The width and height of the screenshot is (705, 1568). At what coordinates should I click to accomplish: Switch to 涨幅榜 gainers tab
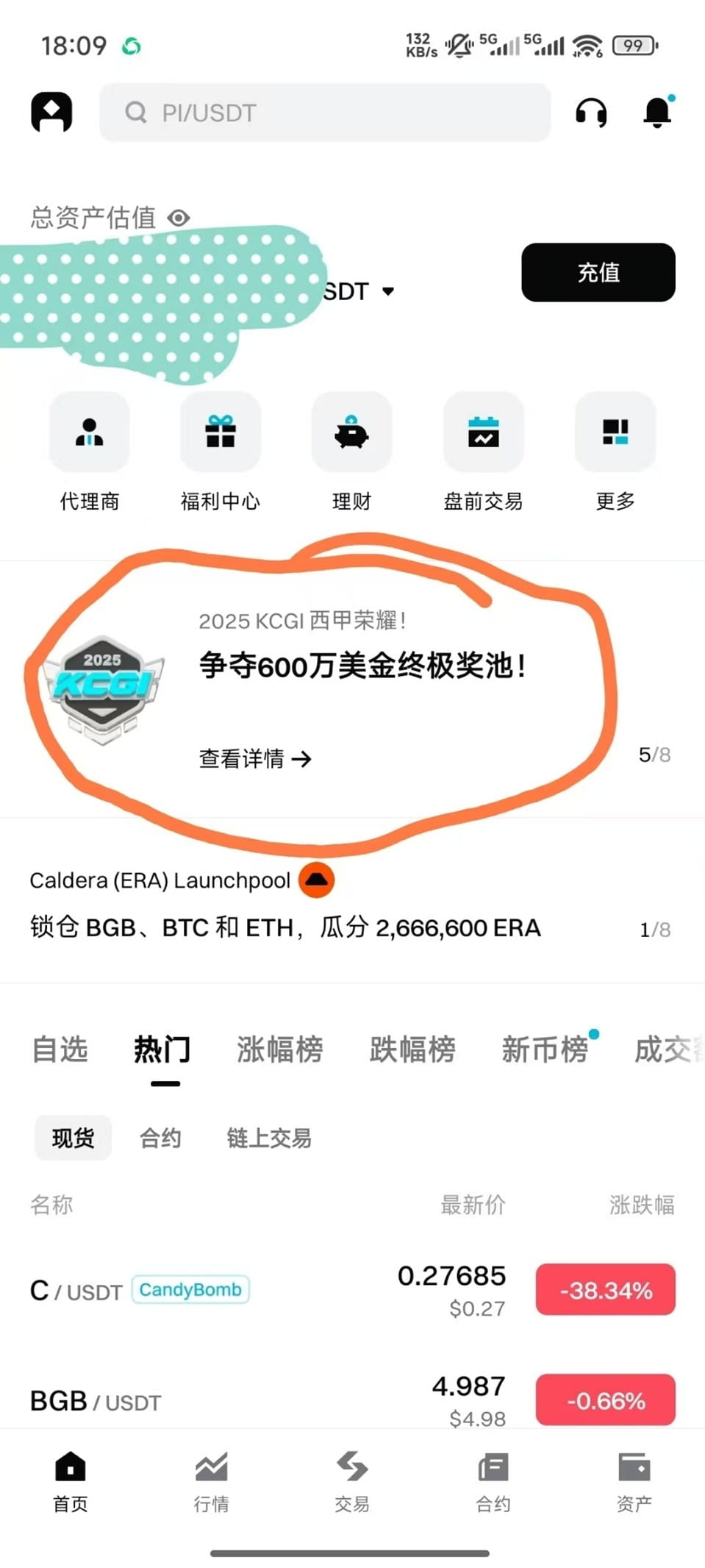point(279,1050)
